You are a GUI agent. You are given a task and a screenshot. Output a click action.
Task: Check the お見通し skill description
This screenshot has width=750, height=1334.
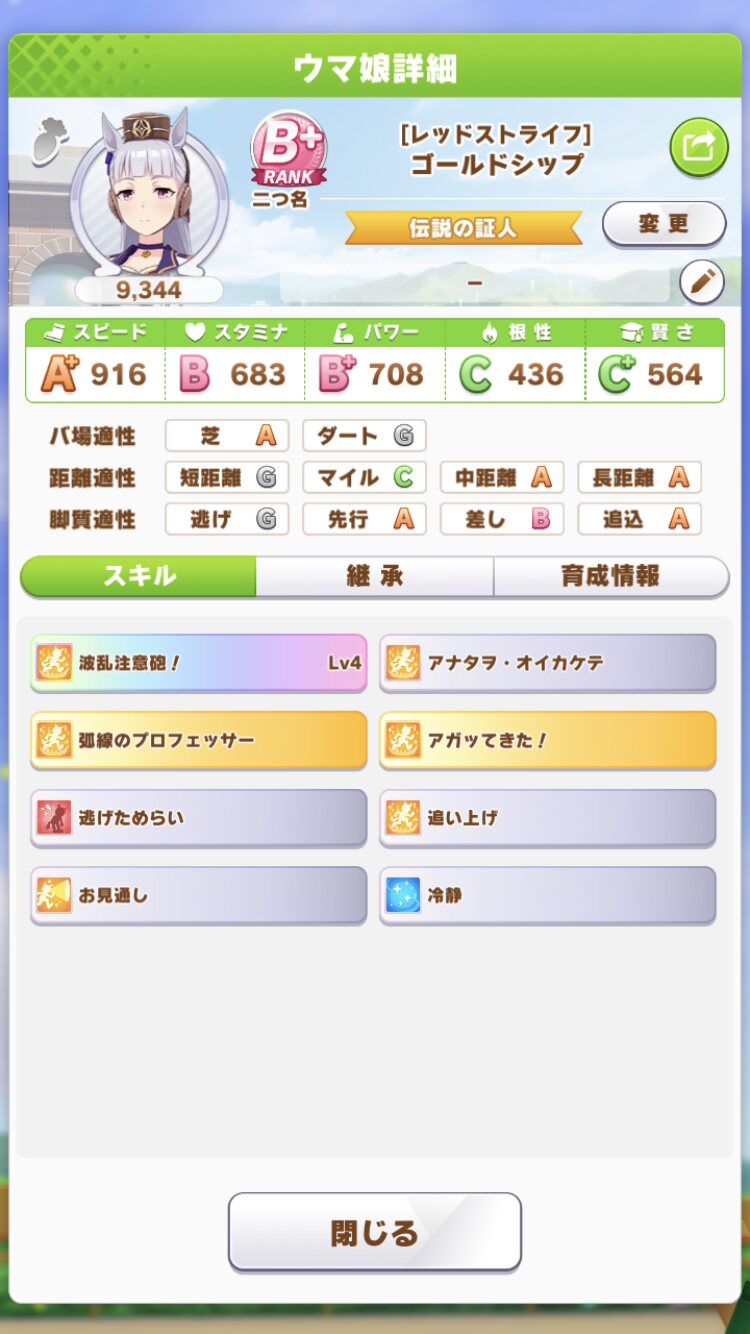(198, 895)
